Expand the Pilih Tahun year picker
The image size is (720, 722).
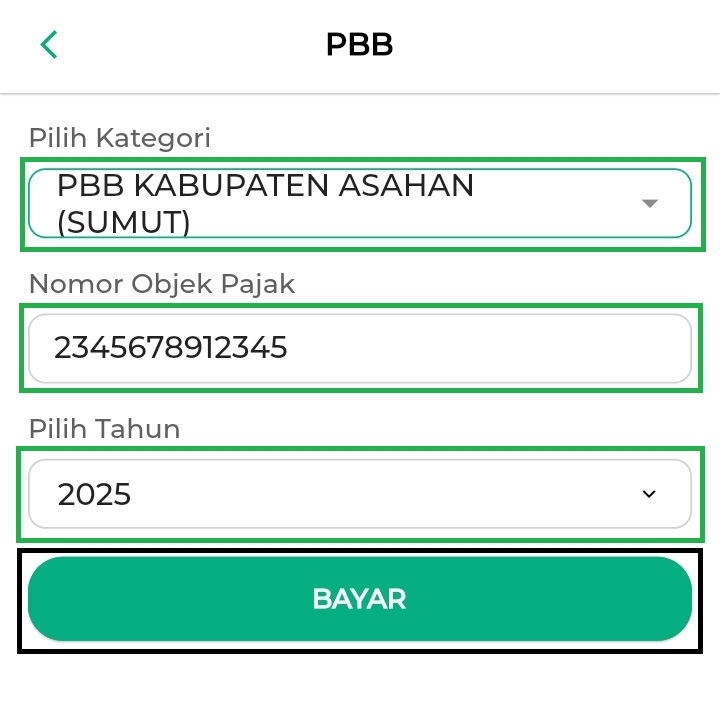coord(360,494)
